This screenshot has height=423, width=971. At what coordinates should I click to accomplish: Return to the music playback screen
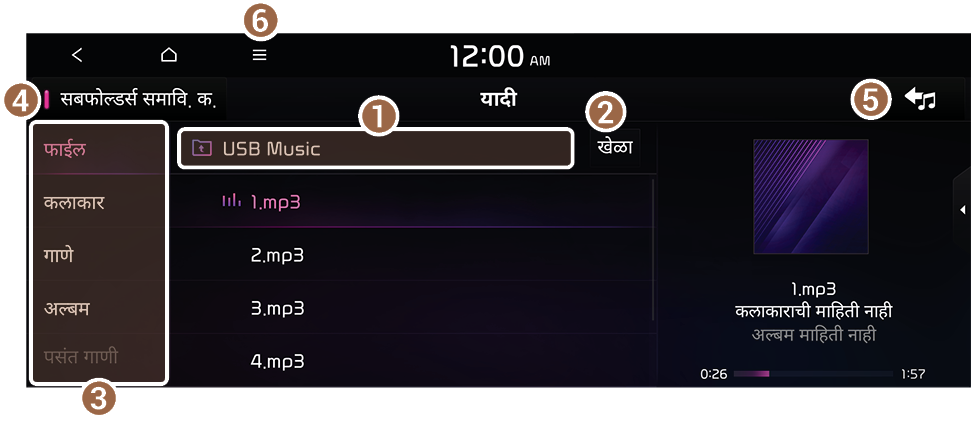pos(920,99)
